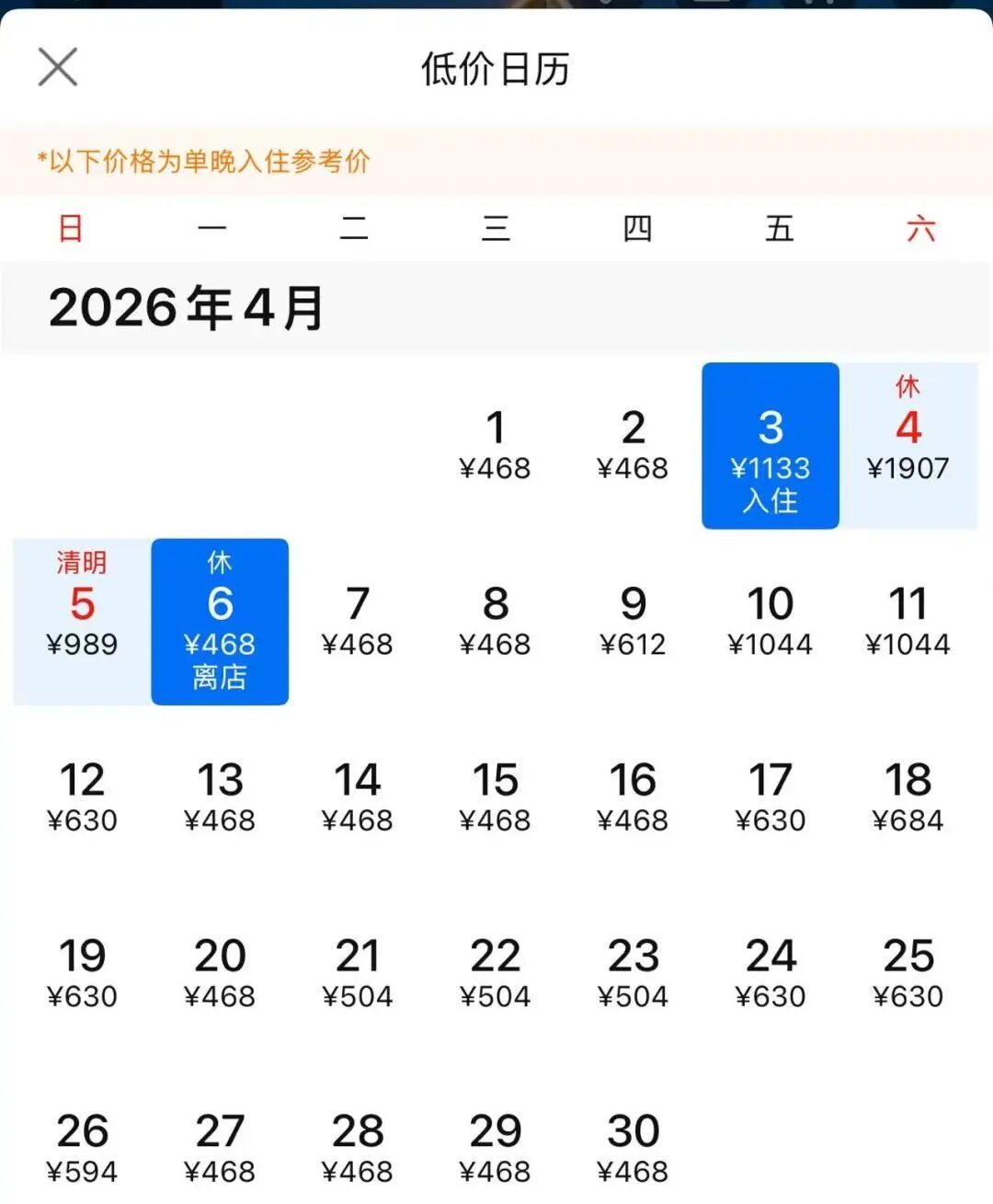Viewport: 993px width, 1204px height.
Task: Close the 低价日历 calendar sheet
Action: (x=58, y=67)
